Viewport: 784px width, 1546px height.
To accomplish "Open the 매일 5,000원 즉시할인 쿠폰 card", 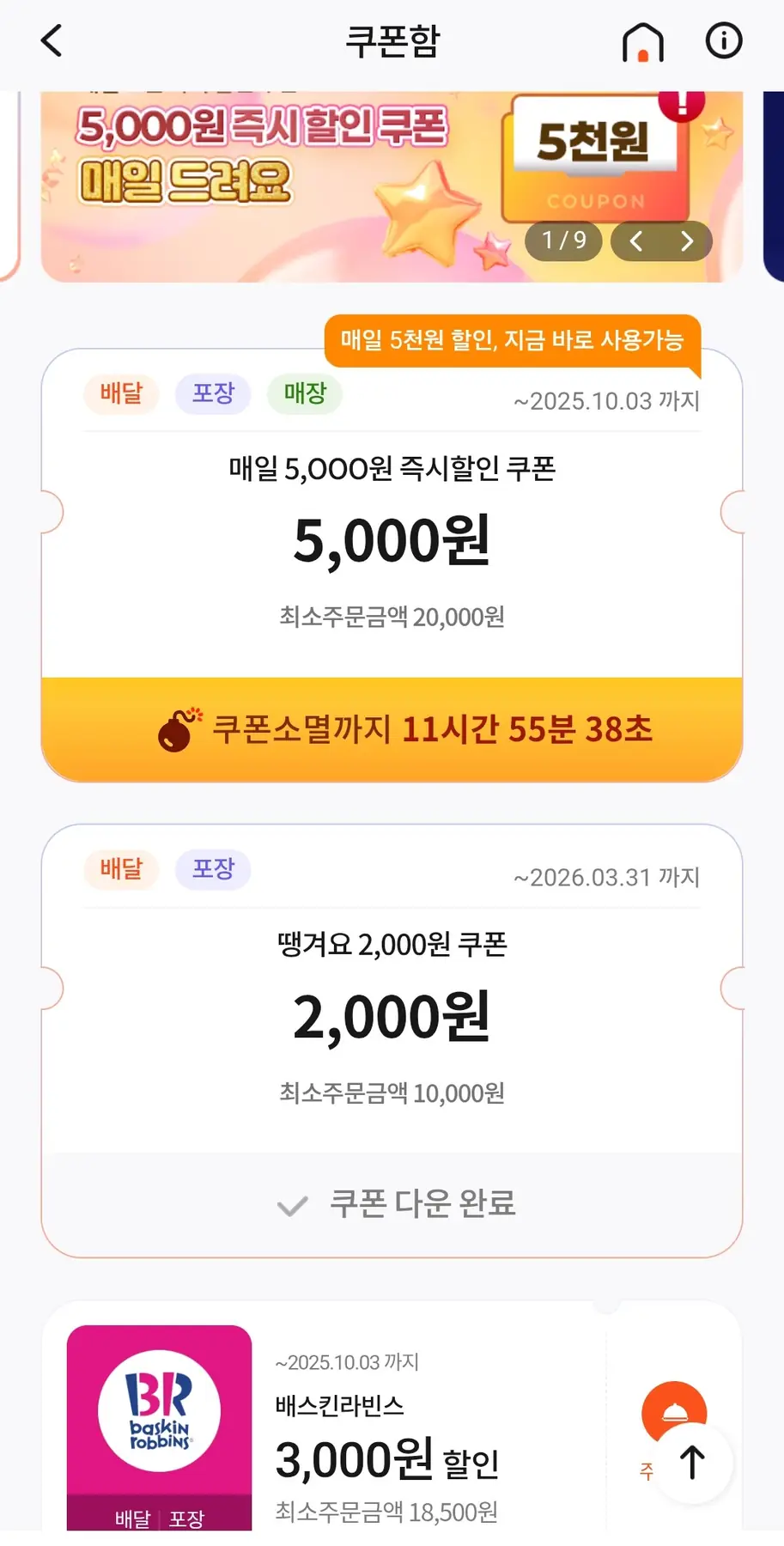I will coord(392,541).
